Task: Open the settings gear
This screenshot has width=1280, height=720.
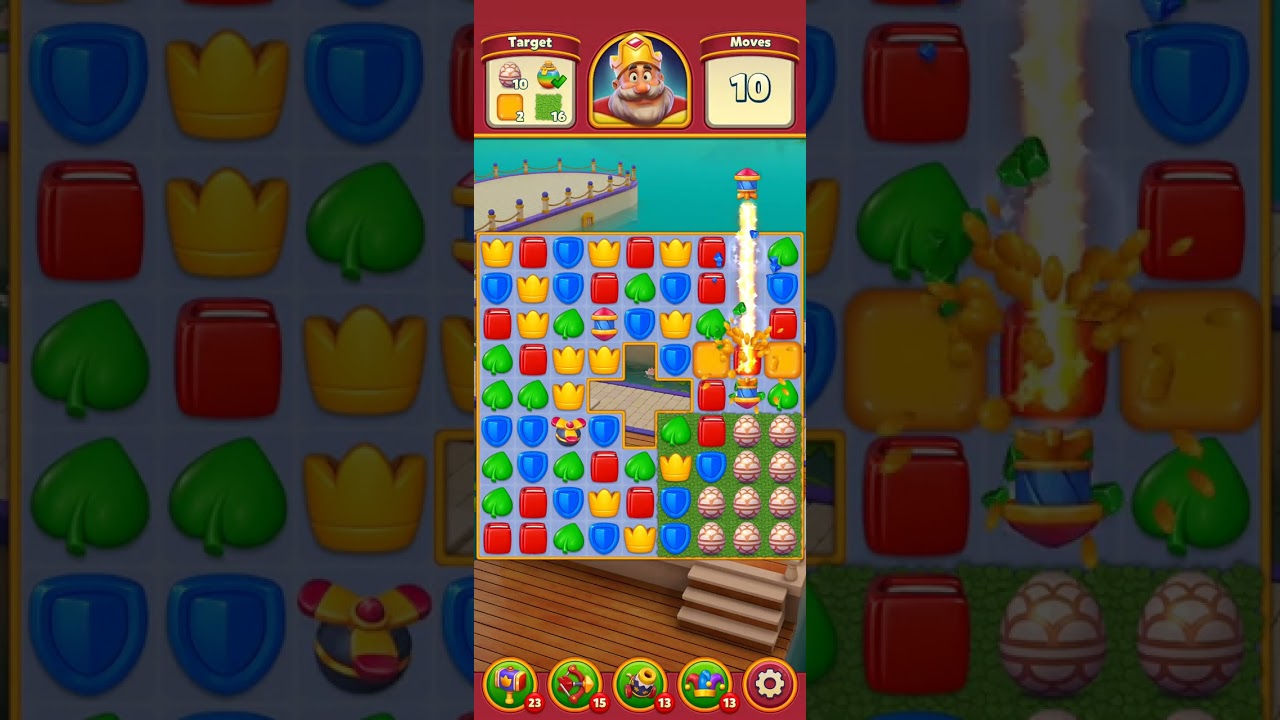Action: pos(770,684)
